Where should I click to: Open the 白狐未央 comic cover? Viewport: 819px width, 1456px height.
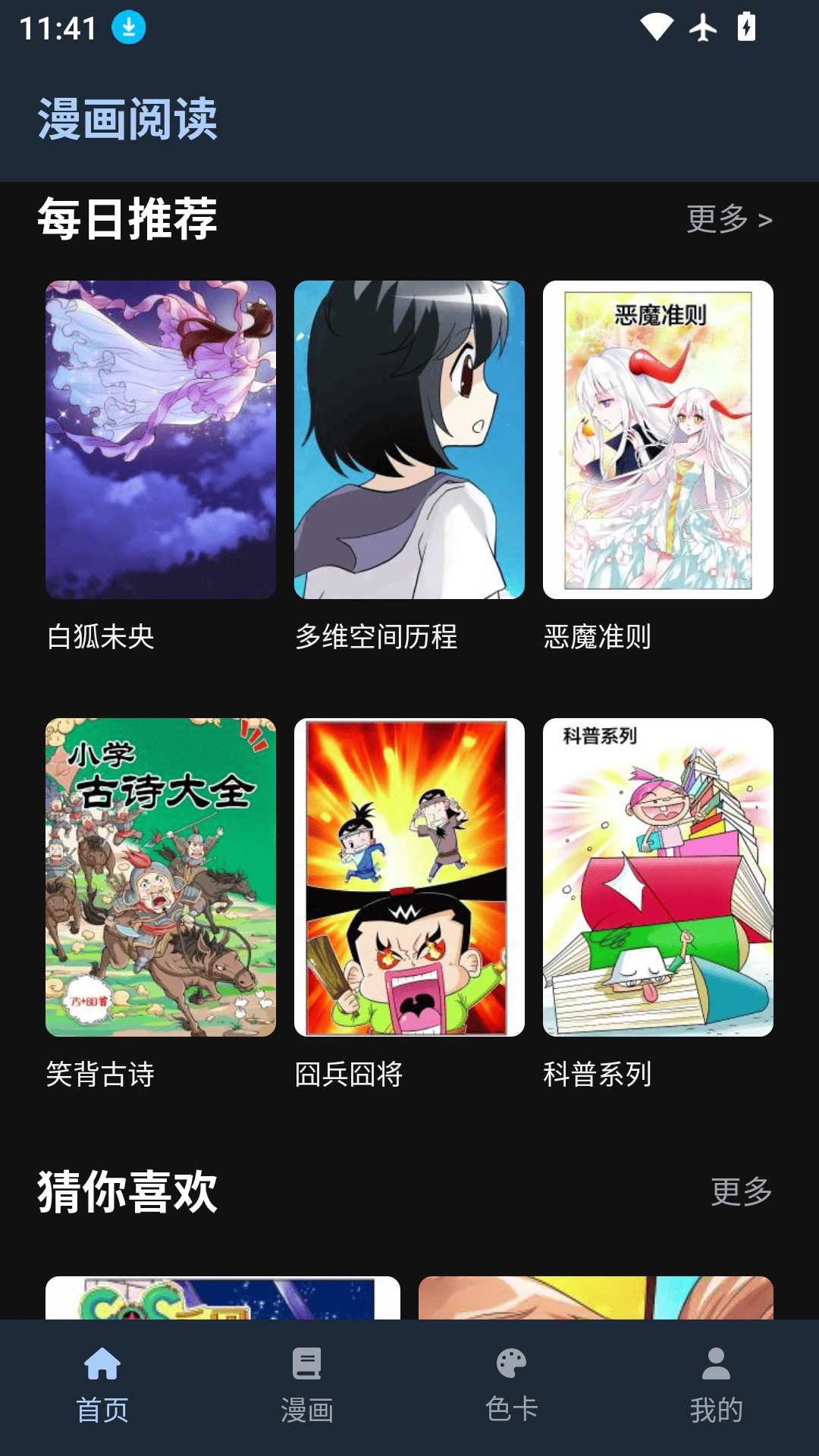160,440
